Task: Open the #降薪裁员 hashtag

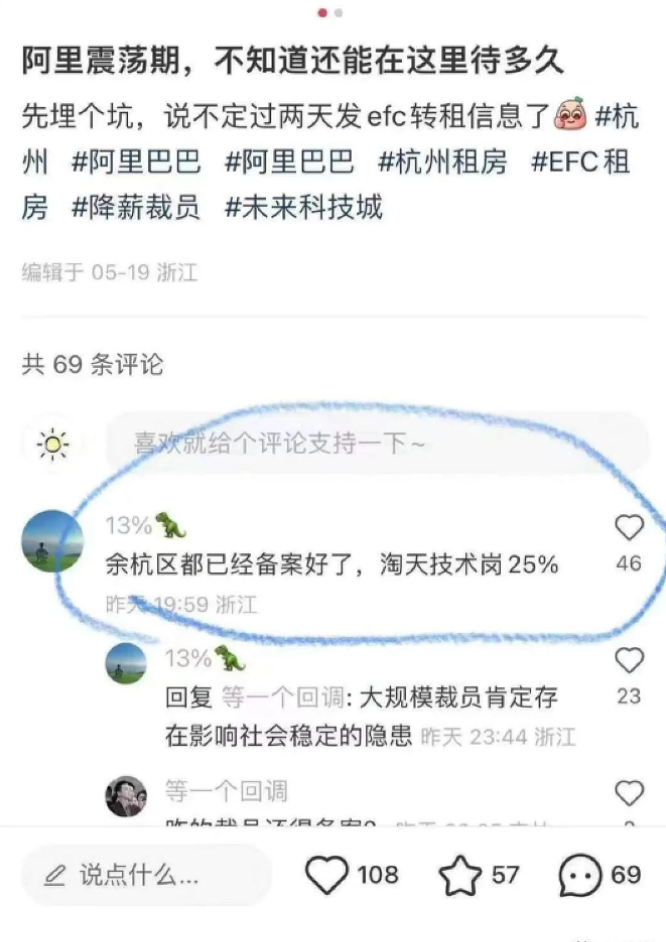Action: tap(136, 207)
